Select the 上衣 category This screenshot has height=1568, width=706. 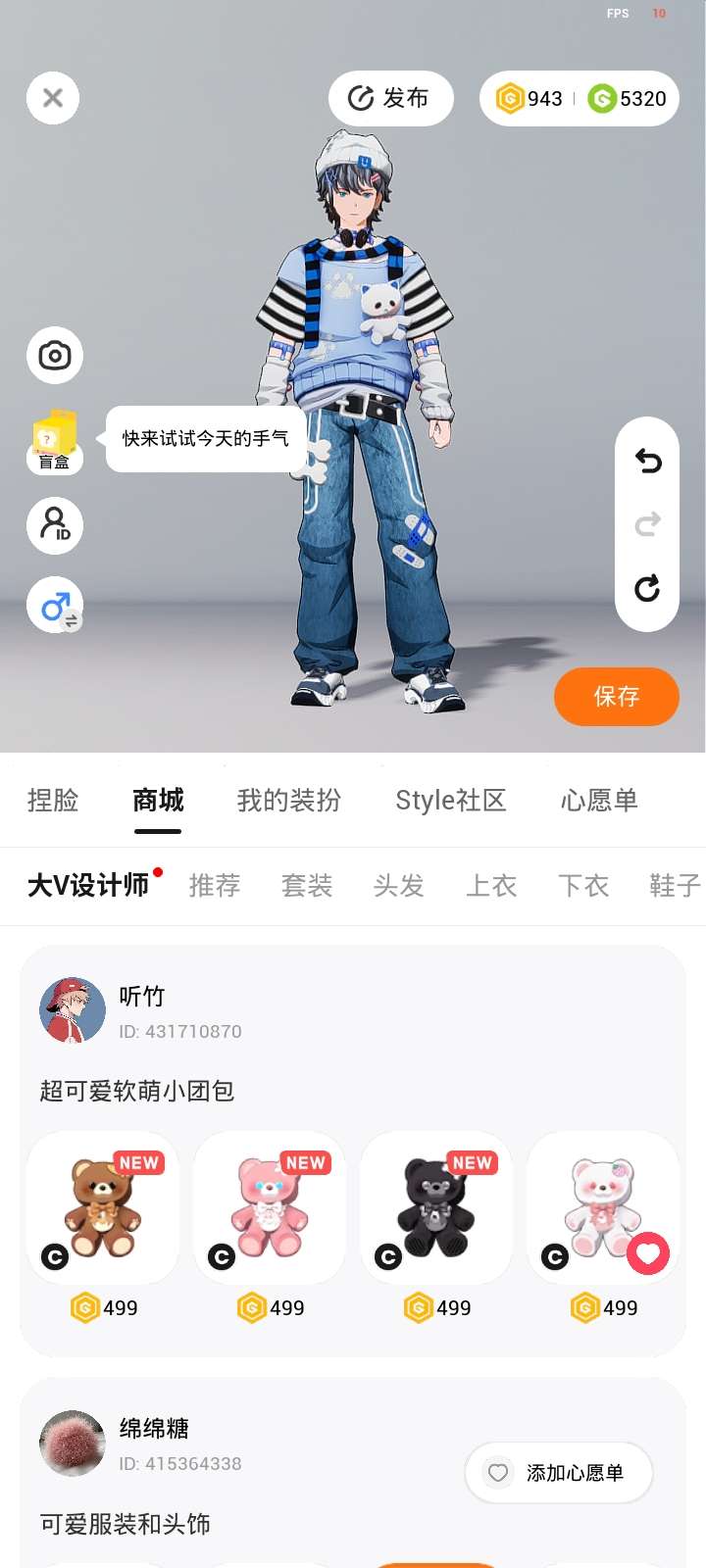[x=491, y=886]
